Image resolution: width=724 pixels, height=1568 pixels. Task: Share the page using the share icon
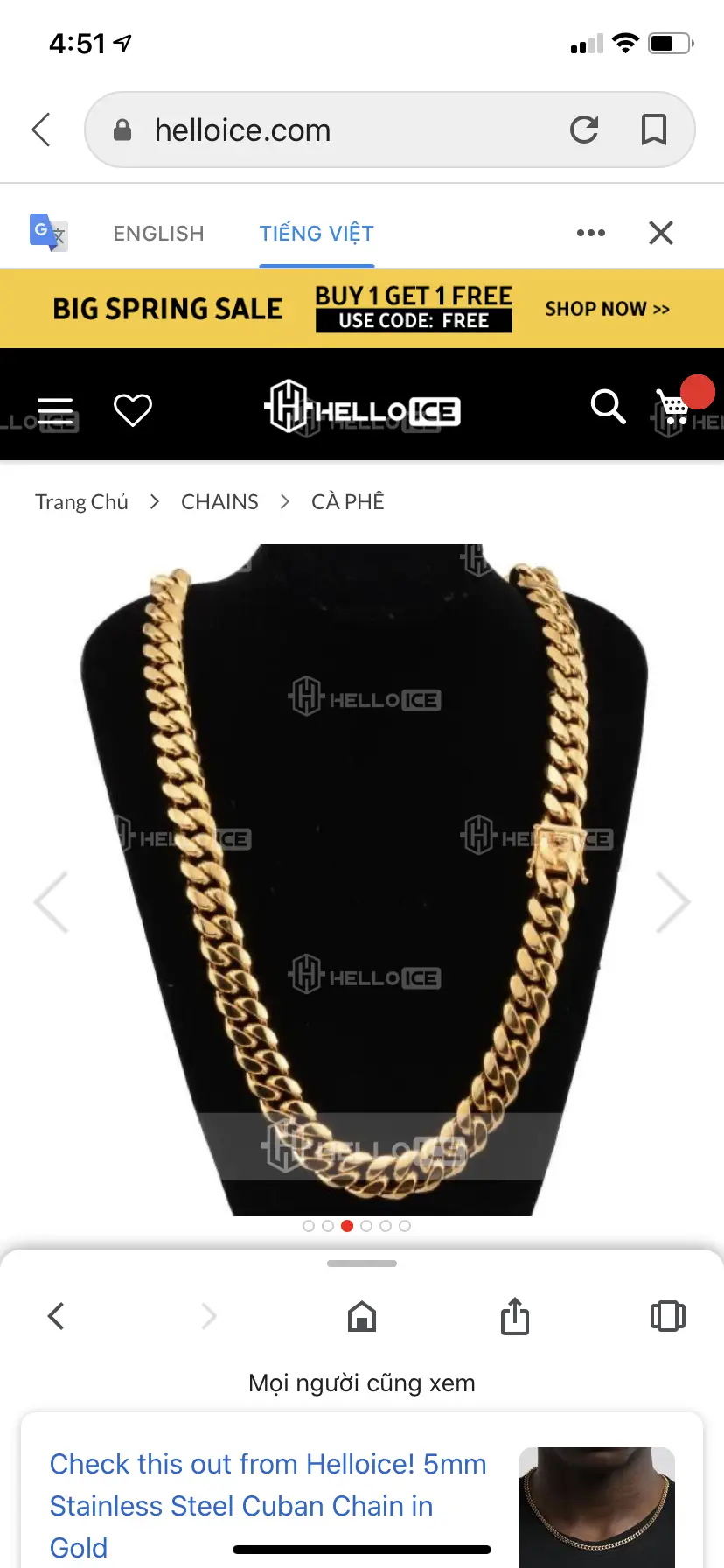point(514,1316)
